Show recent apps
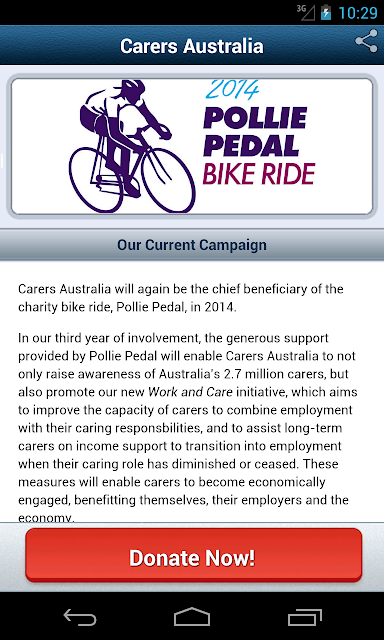Viewport: 384px width, 640px height. tap(304, 617)
